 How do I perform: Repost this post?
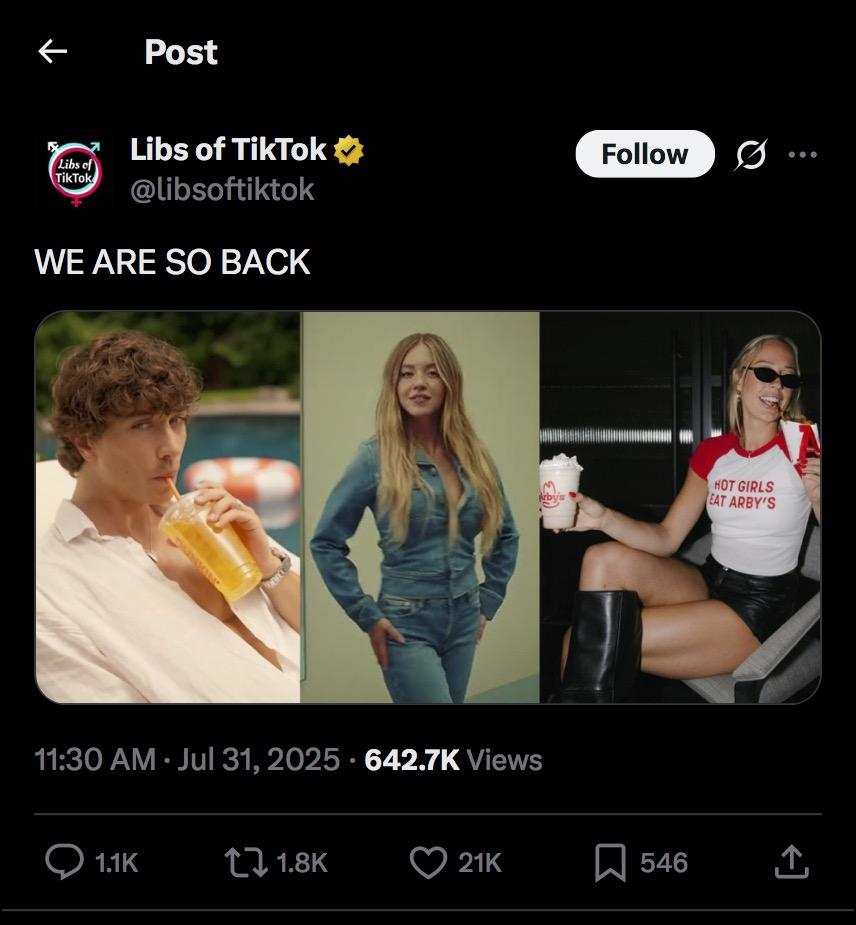[x=246, y=862]
